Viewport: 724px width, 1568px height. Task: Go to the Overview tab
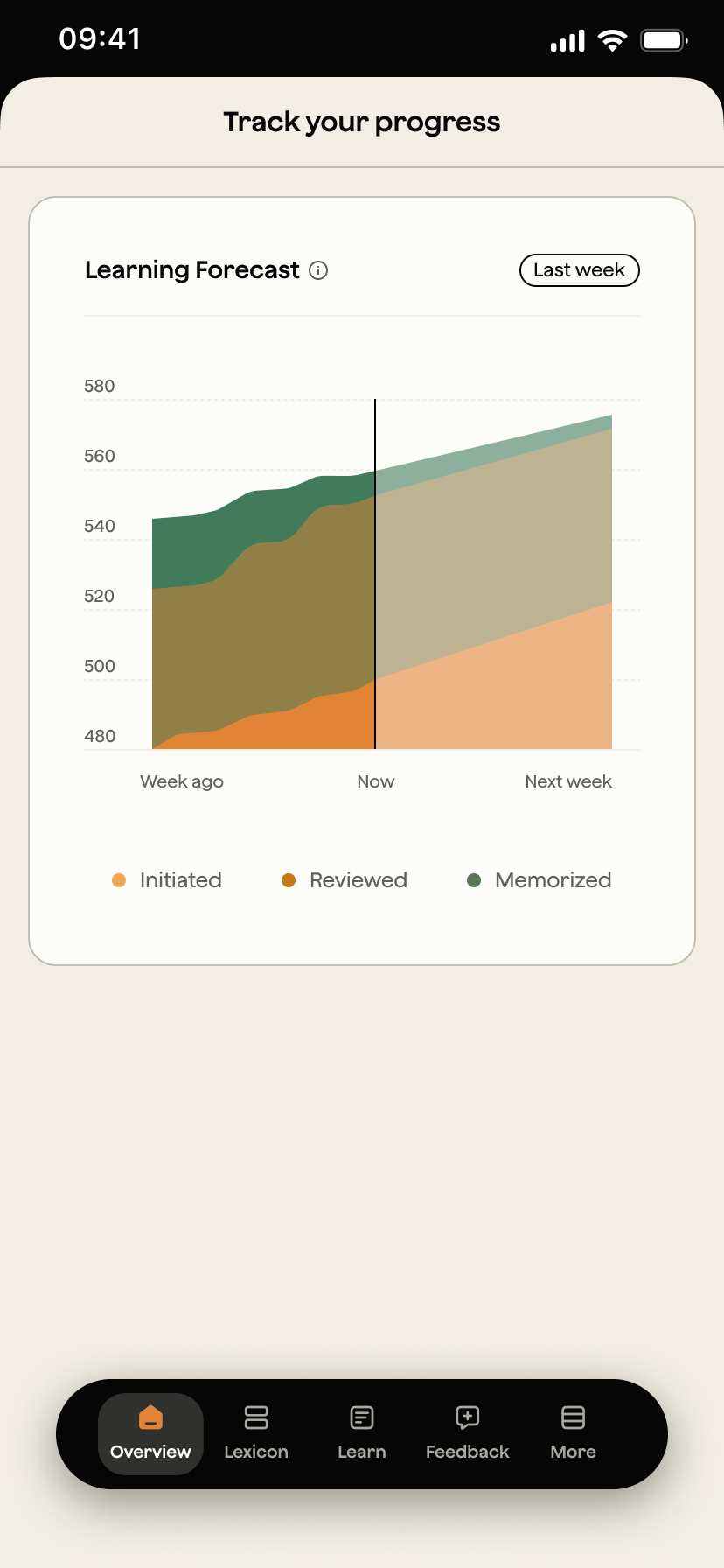(x=150, y=1433)
